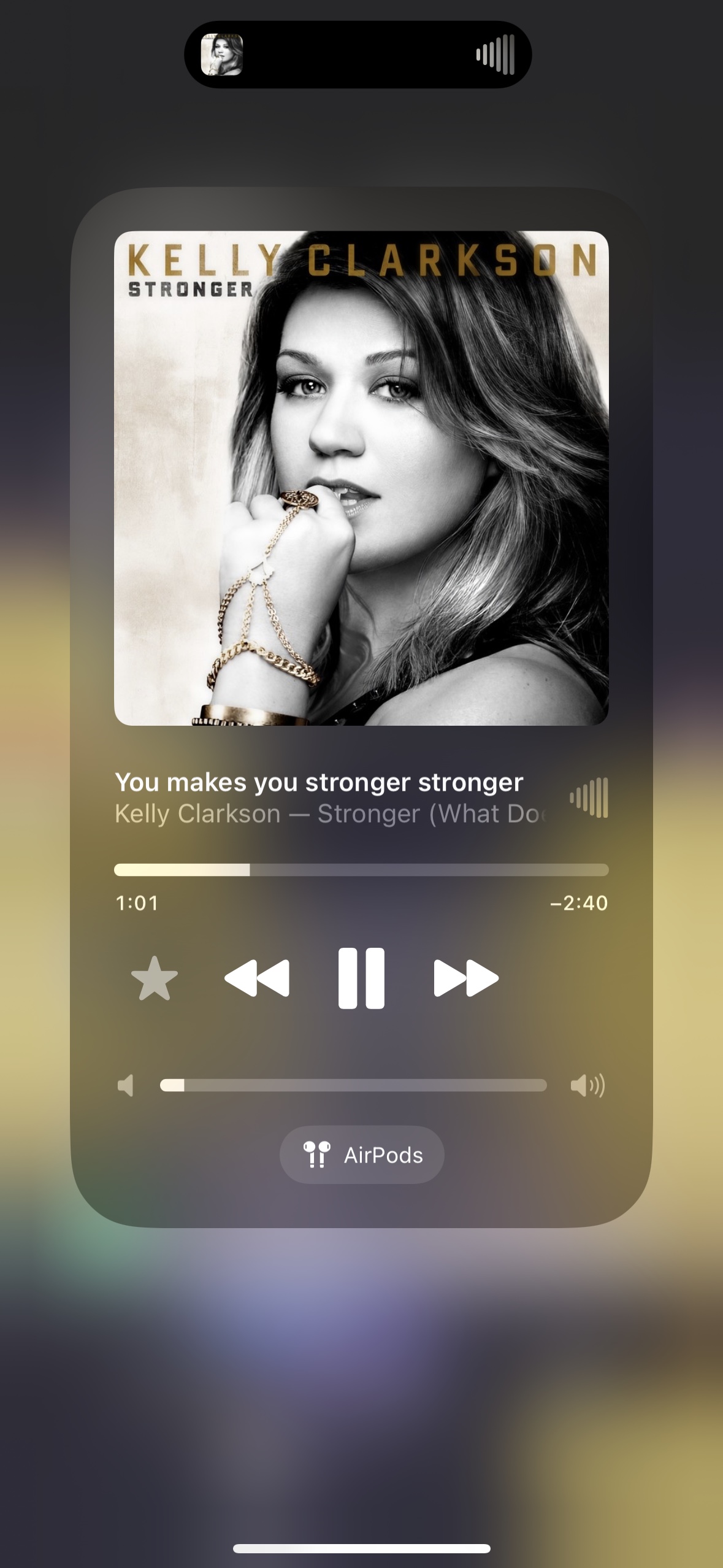Go back to the previous track
Image resolution: width=723 pixels, height=1568 pixels.
pos(257,978)
